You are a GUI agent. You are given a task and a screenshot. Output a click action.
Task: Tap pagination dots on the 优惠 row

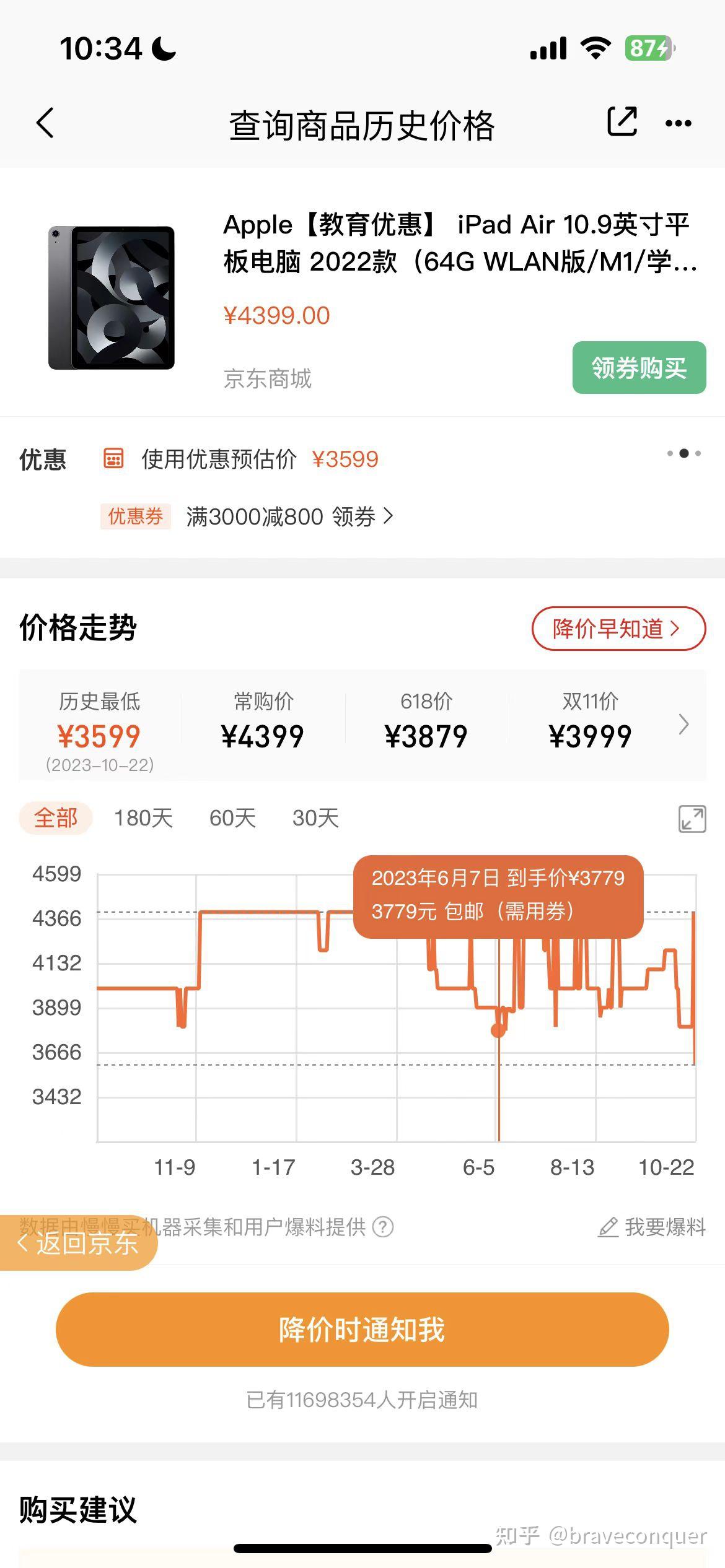point(682,454)
